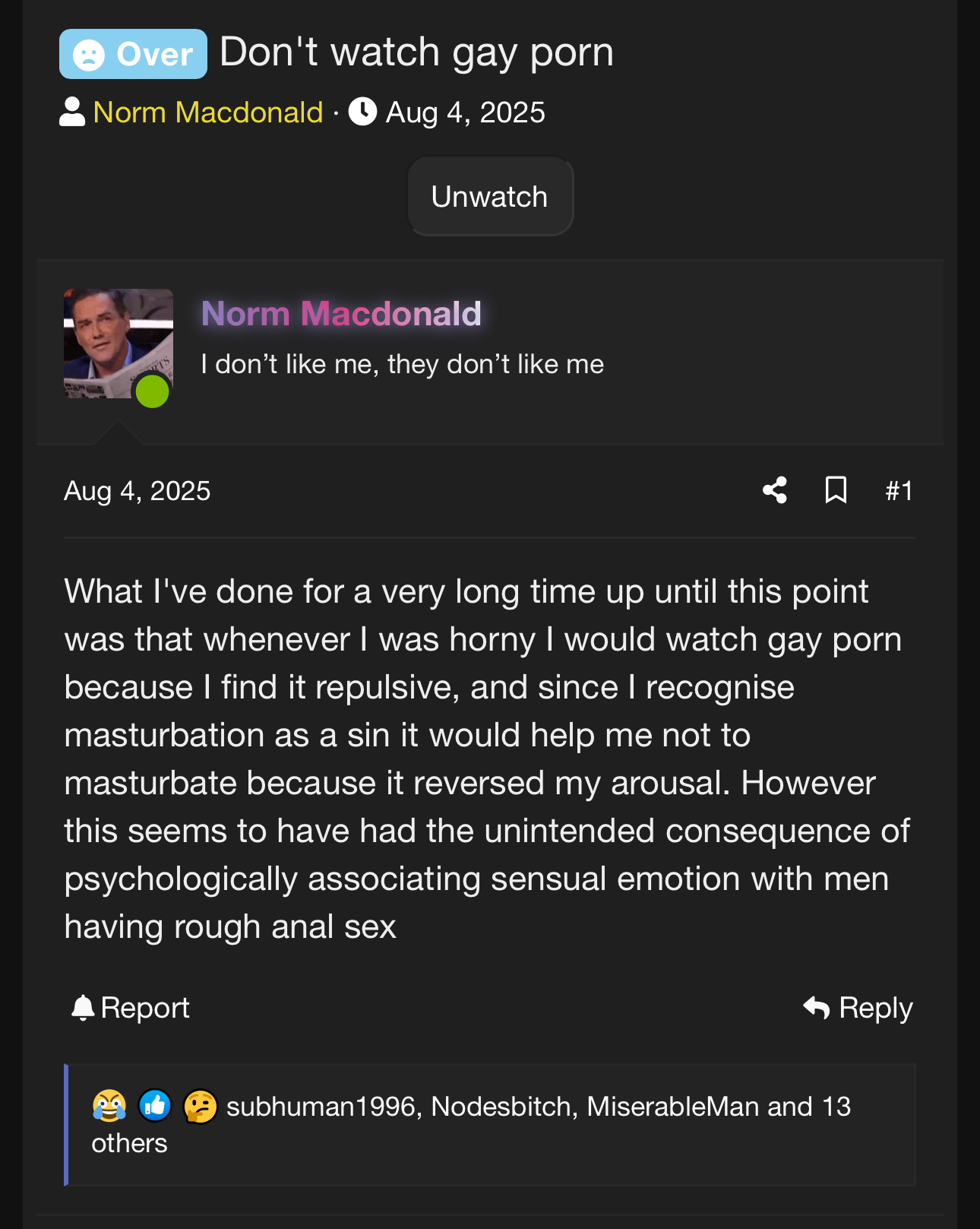Reply to the post
The width and height of the screenshot is (980, 1229).
[x=858, y=1008]
